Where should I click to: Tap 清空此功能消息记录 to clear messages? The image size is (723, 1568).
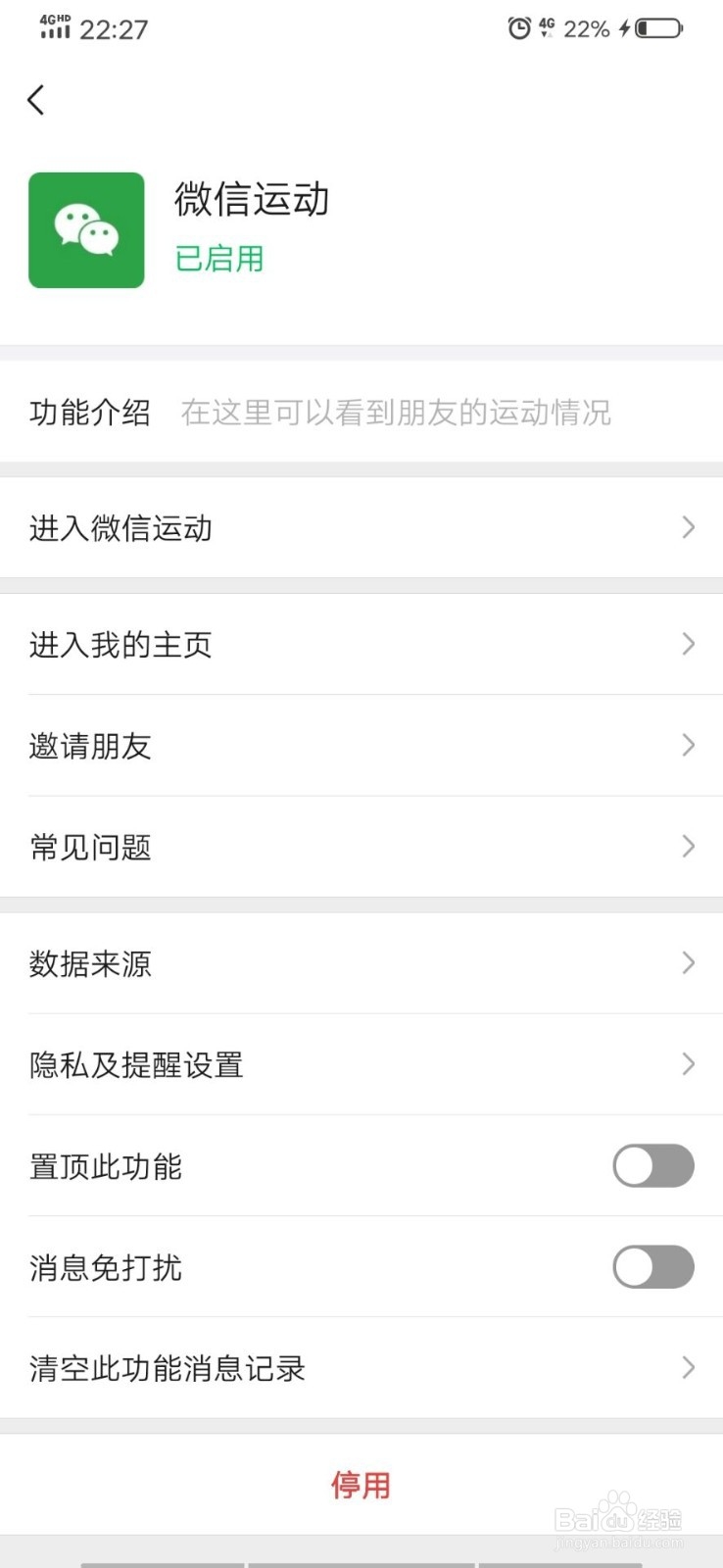point(168,1368)
